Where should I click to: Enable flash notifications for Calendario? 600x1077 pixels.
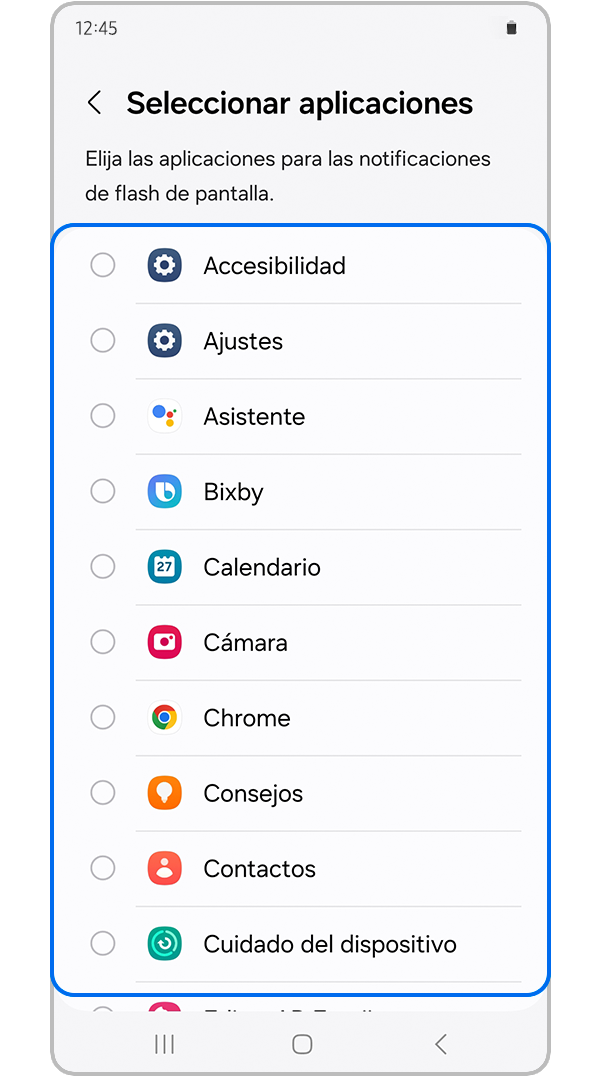pyautogui.click(x=103, y=567)
